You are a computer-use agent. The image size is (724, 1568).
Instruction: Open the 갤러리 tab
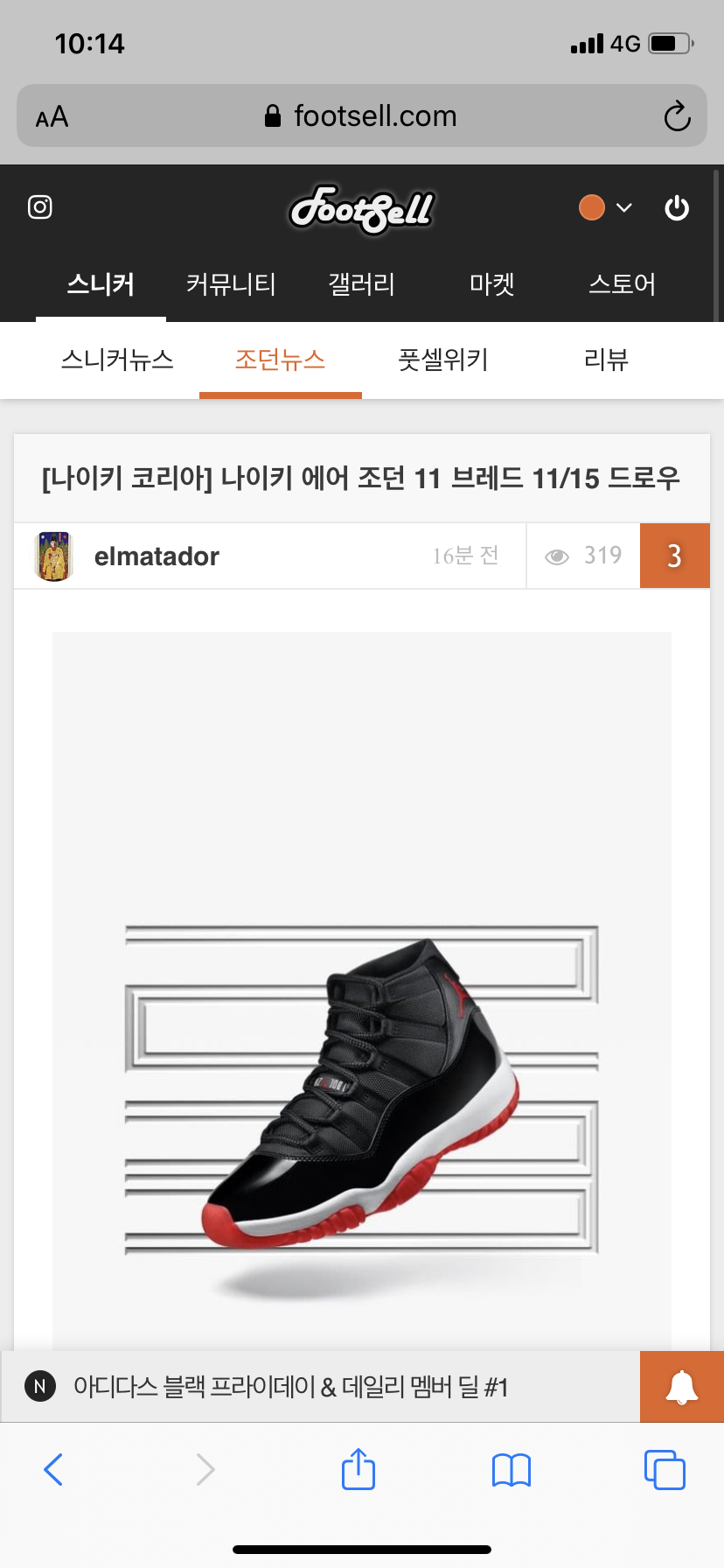361,284
